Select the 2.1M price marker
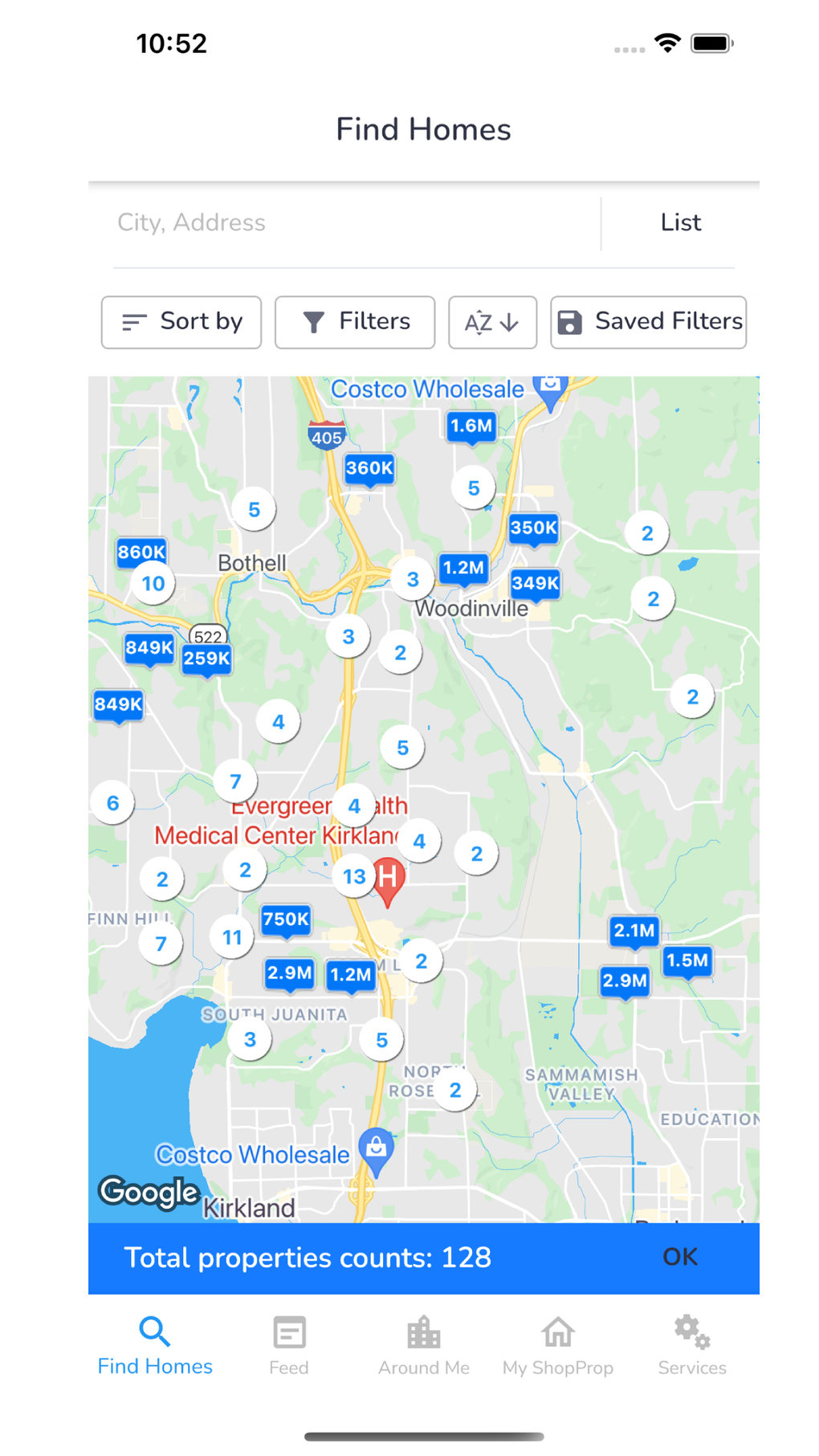 point(634,932)
